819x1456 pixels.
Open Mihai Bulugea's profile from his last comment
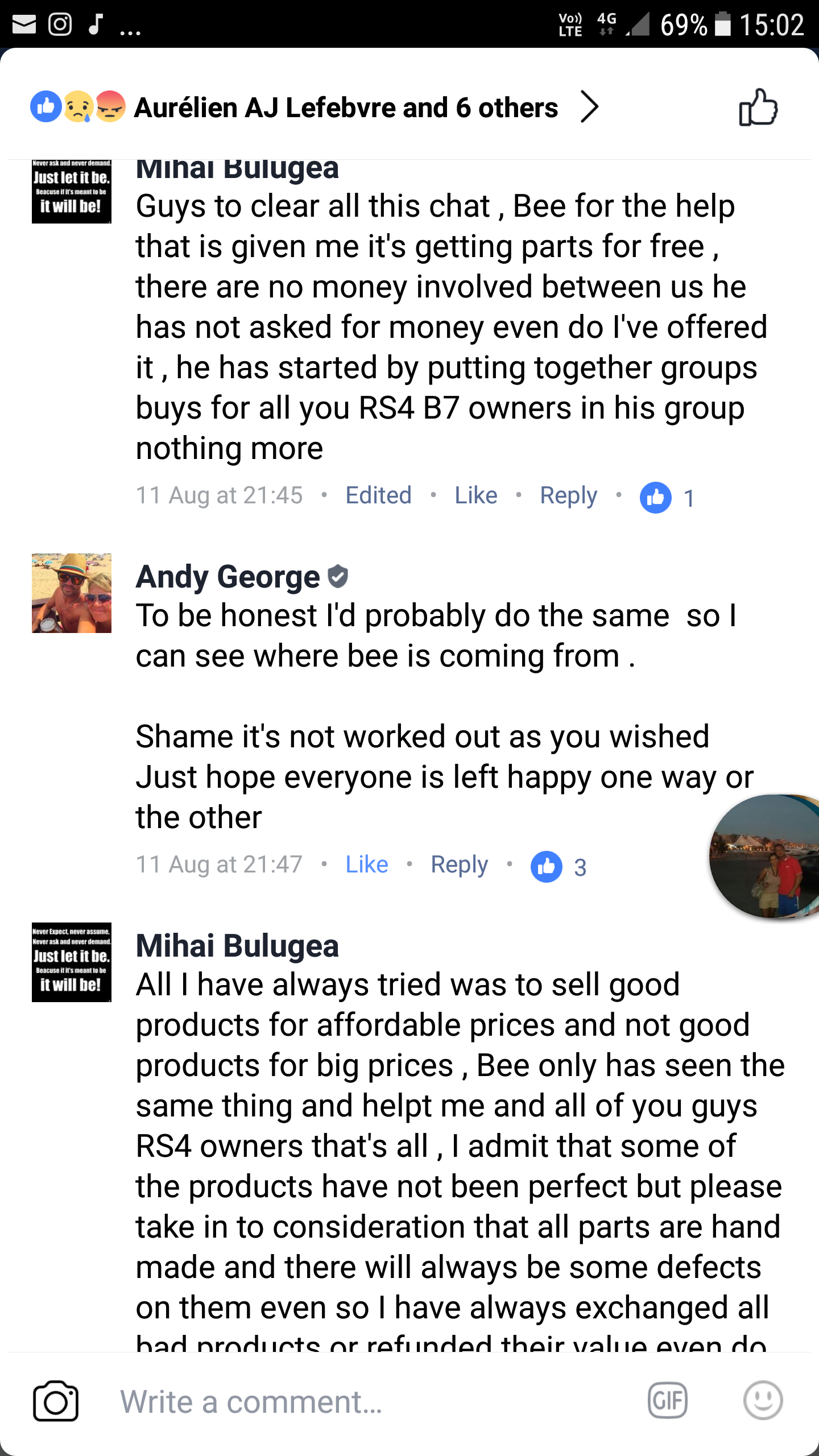237,946
